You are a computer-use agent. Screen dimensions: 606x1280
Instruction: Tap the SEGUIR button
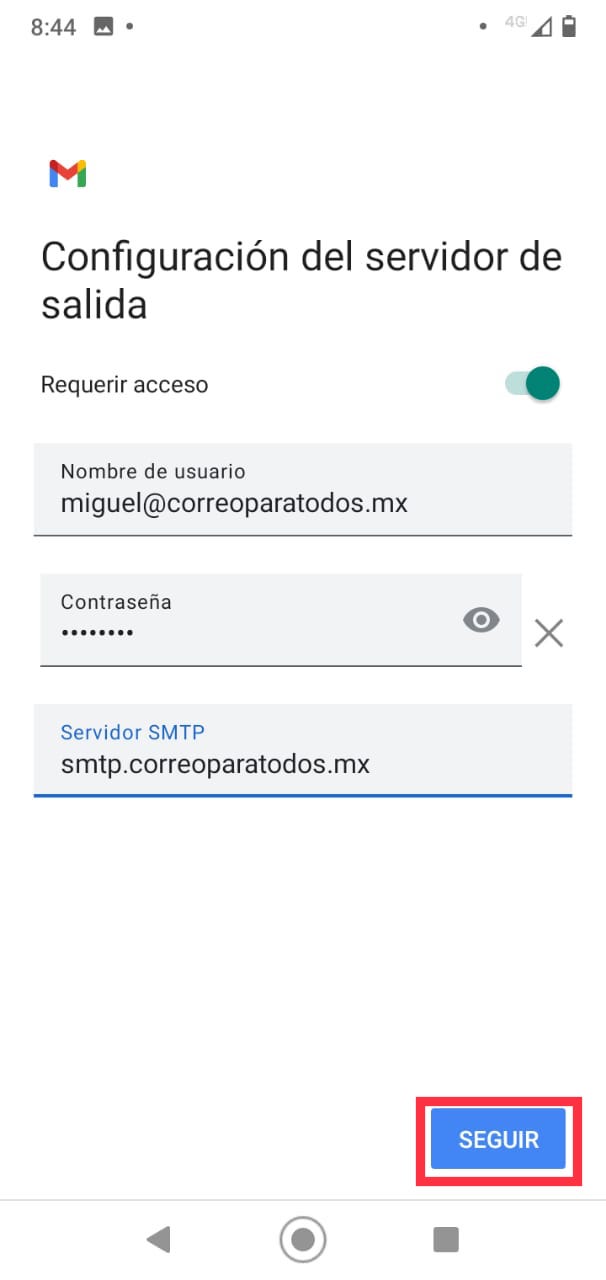click(x=498, y=1139)
